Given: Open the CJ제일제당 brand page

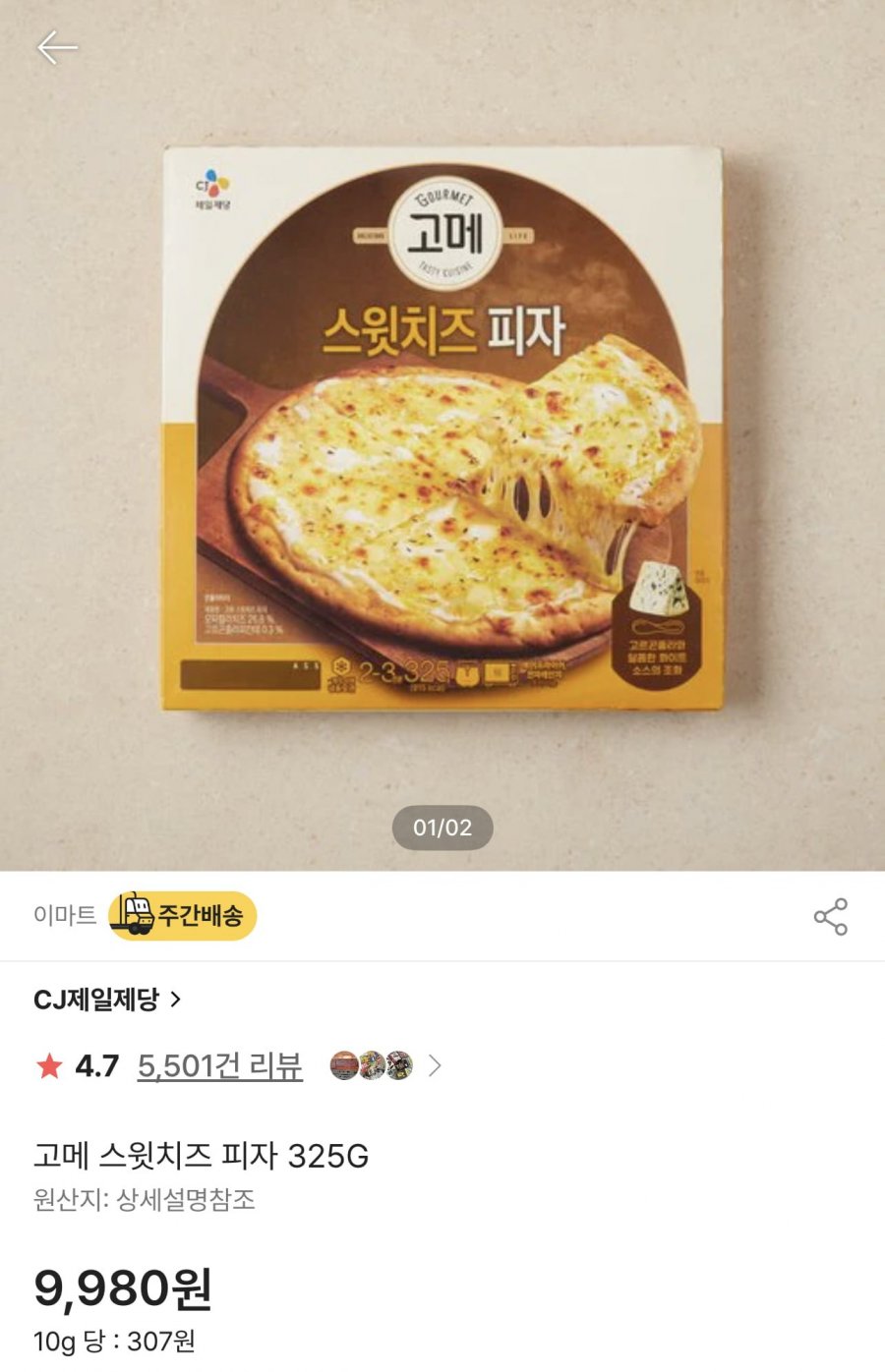Looking at the screenshot, I should (107, 1000).
